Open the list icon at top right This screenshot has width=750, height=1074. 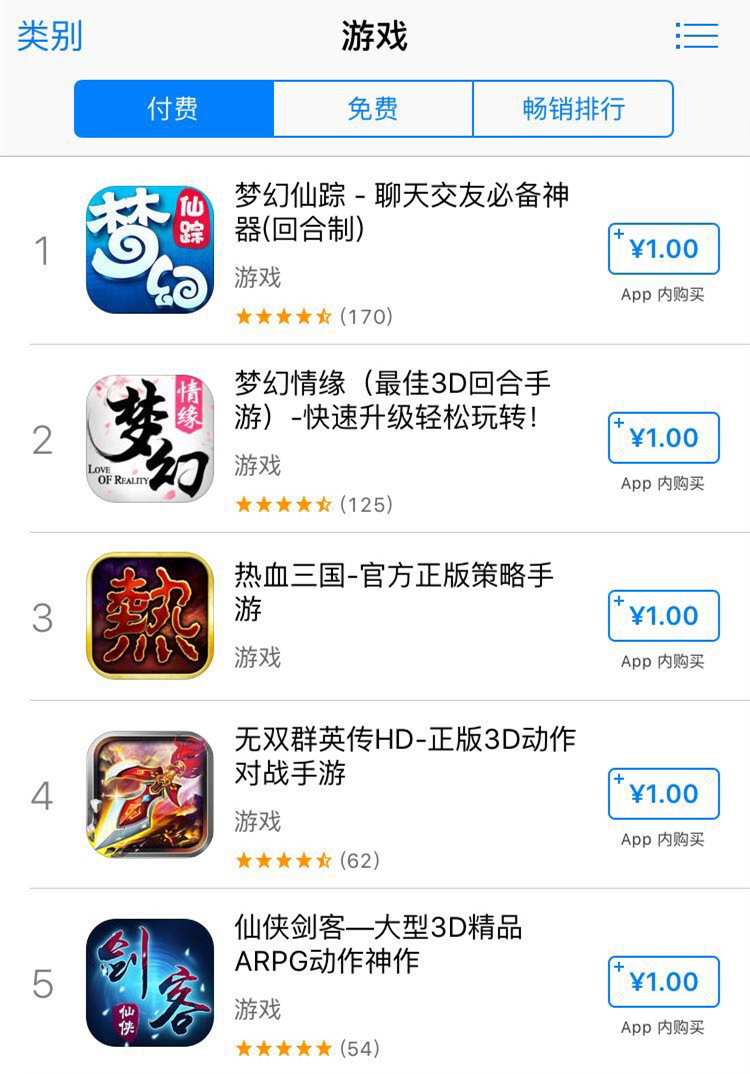[697, 36]
